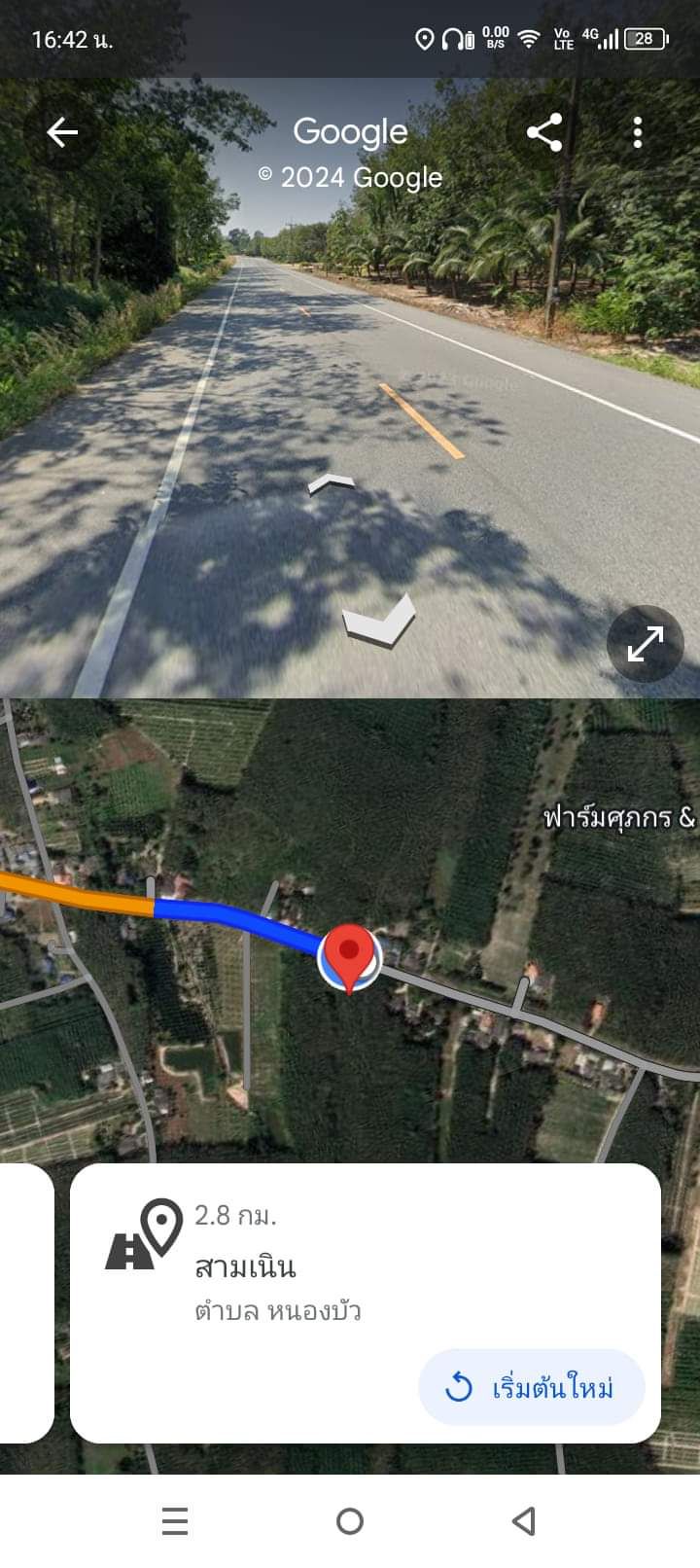Move backward using the lower chevron arrow
The image size is (700, 1568).
pos(380,622)
